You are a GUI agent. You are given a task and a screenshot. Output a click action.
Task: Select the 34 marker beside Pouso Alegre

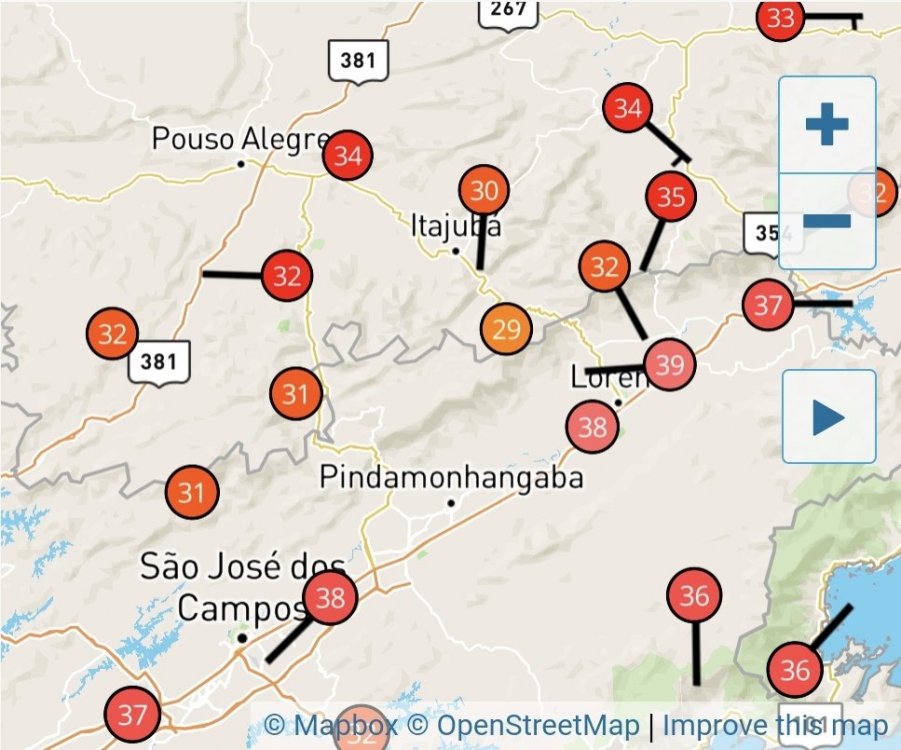tap(348, 156)
